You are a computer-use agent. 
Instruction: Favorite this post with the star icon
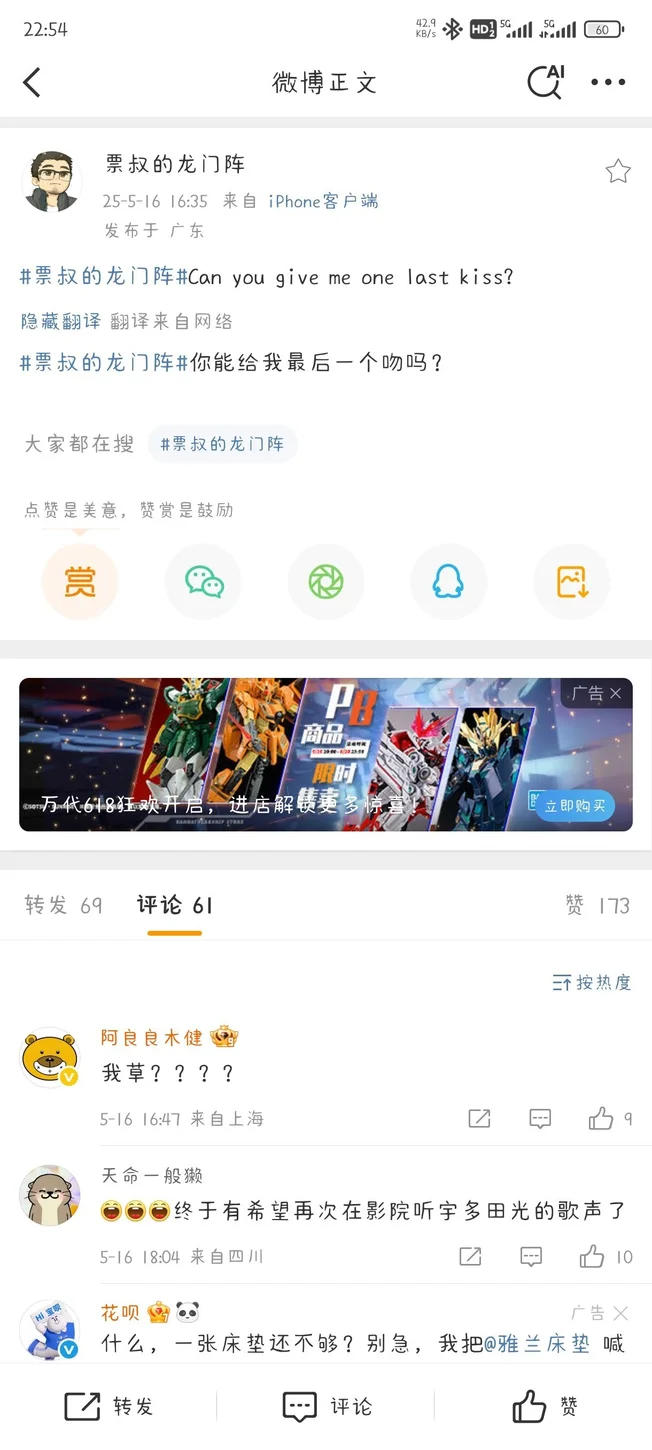pyautogui.click(x=618, y=172)
